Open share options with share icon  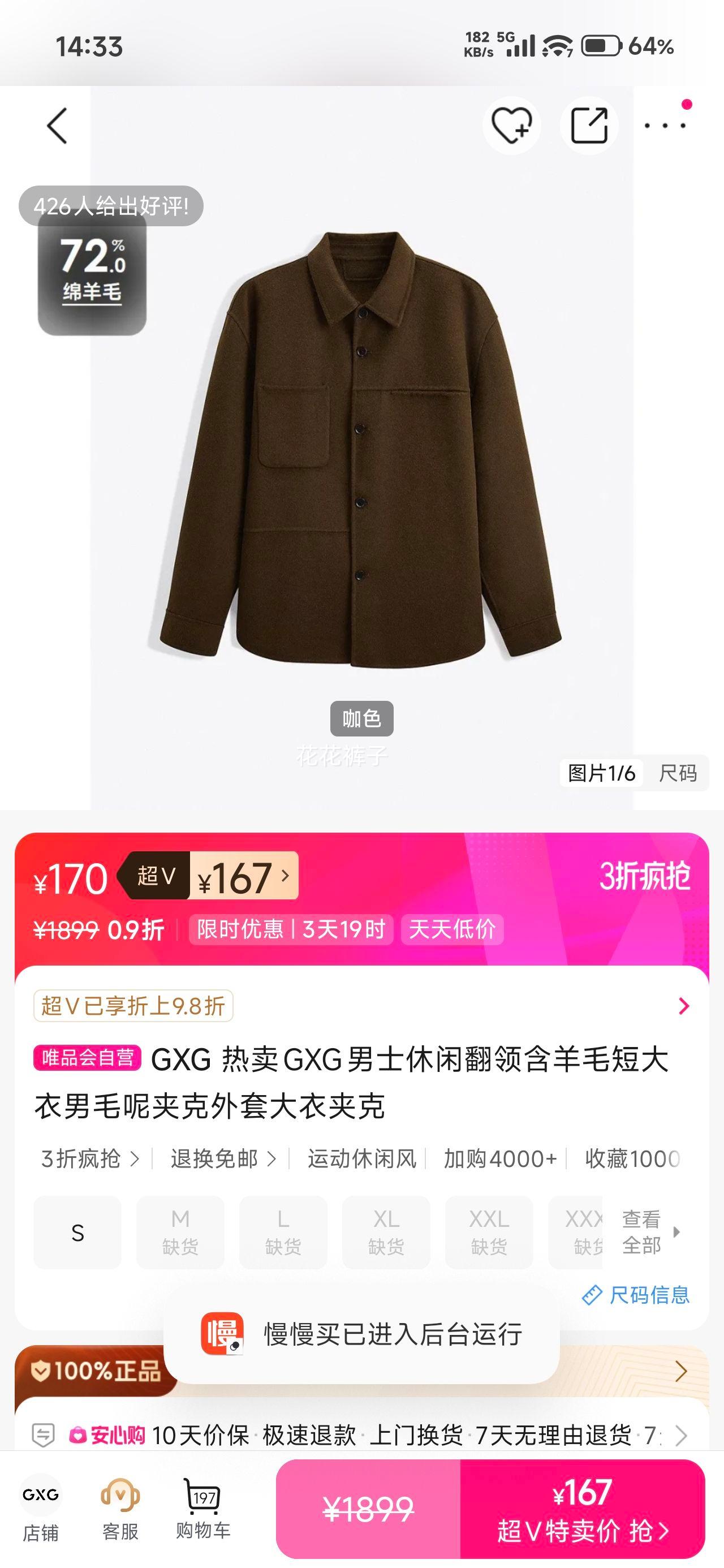(x=588, y=126)
